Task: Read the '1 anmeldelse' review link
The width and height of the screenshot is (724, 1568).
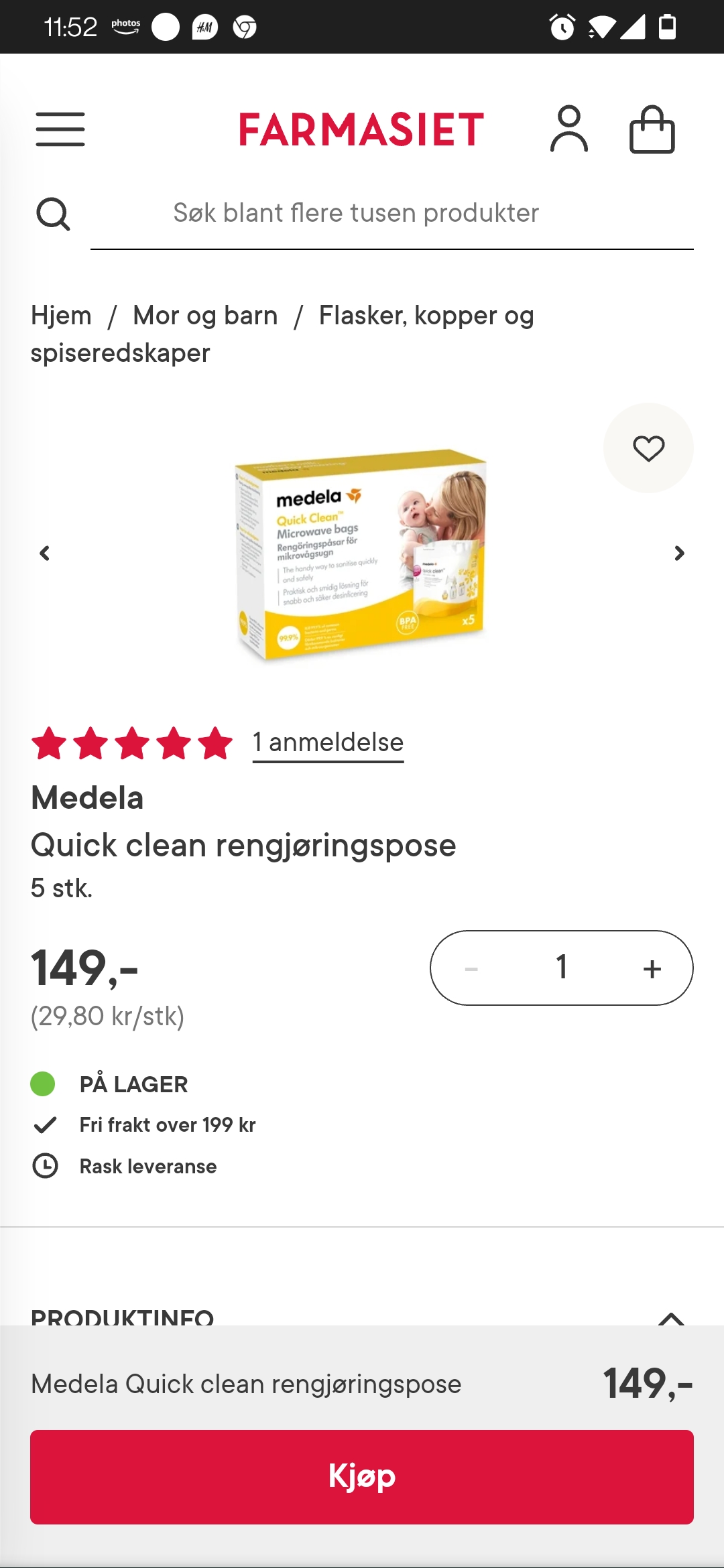Action: coord(328,742)
